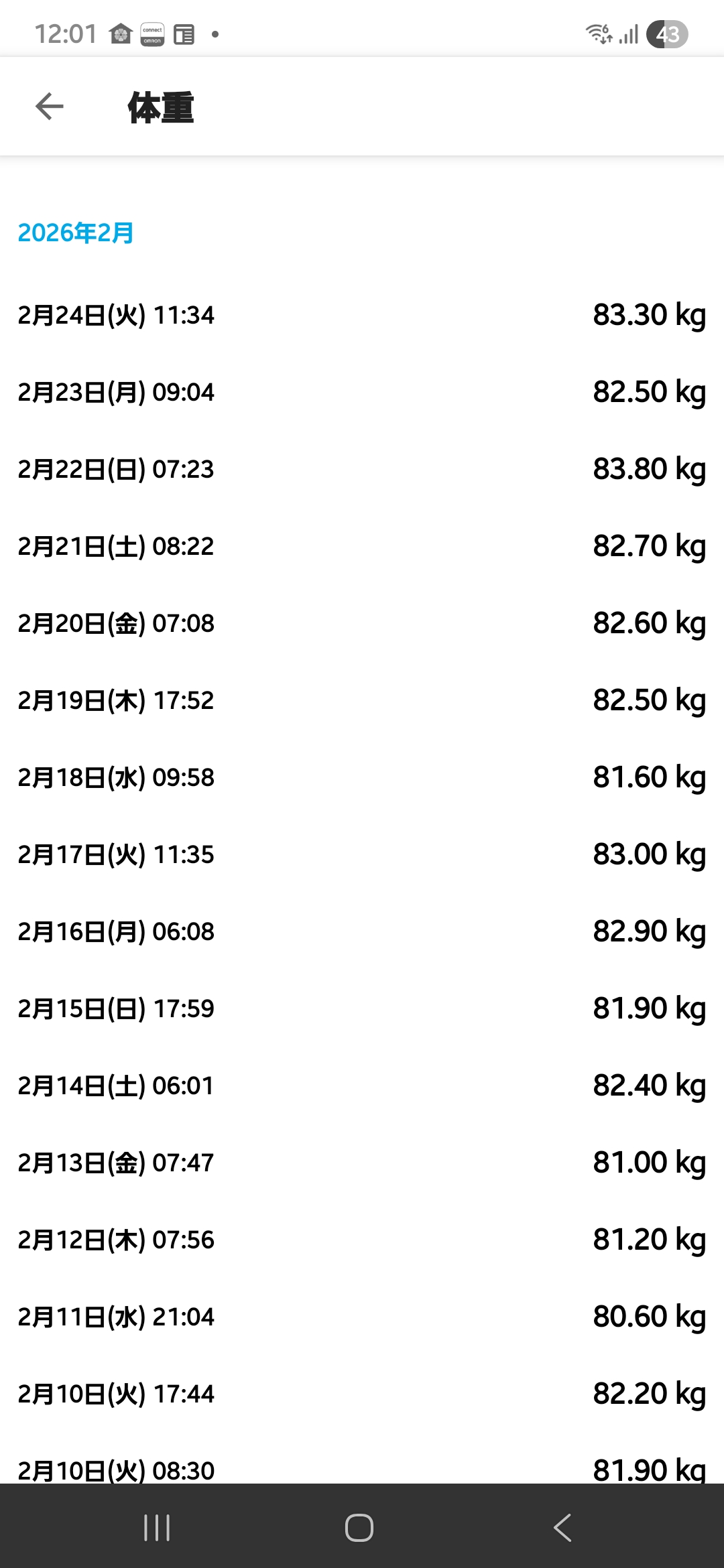Open the 2月10日(火) 17:44 measurement
Viewport: 724px width, 1568px height.
pos(362,1394)
